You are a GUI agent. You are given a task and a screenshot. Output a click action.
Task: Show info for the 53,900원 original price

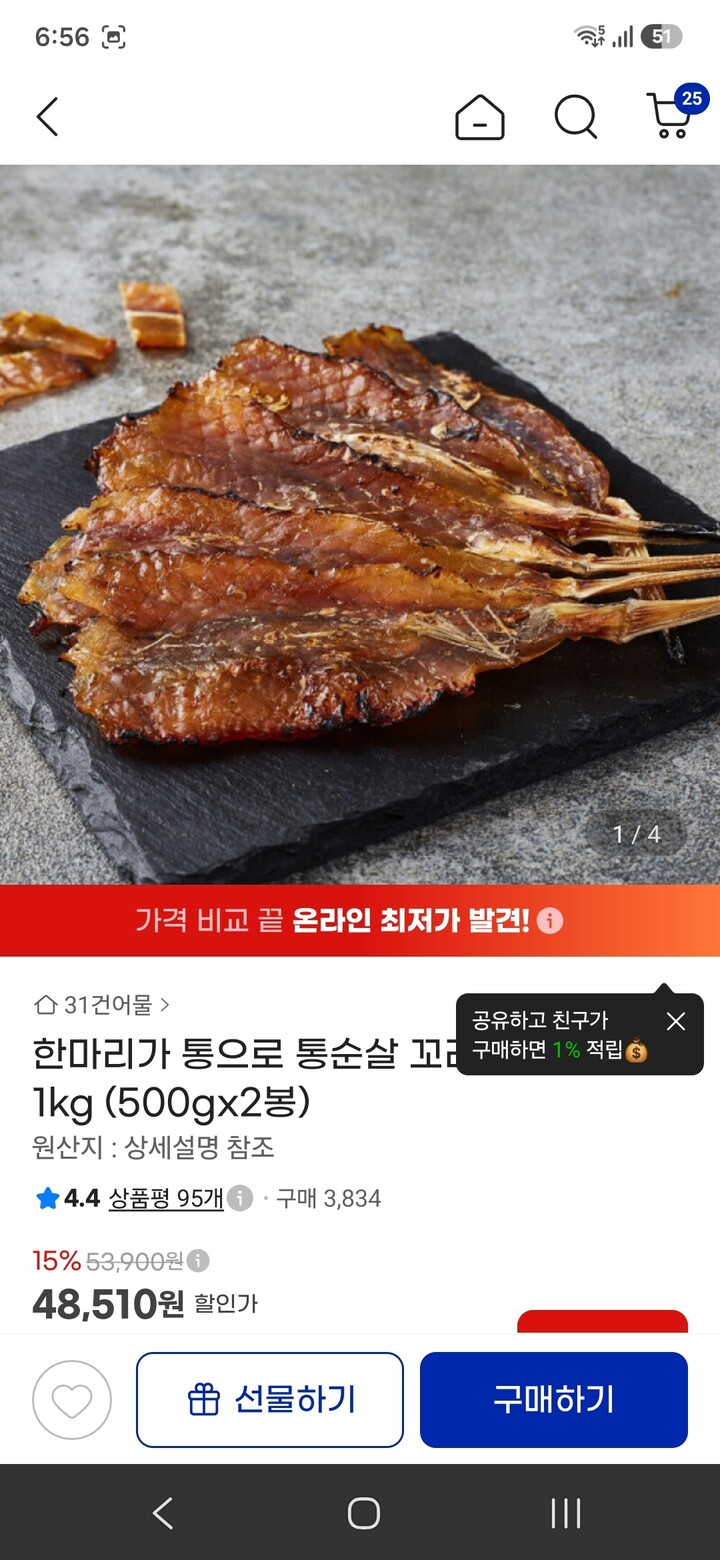[198, 1260]
